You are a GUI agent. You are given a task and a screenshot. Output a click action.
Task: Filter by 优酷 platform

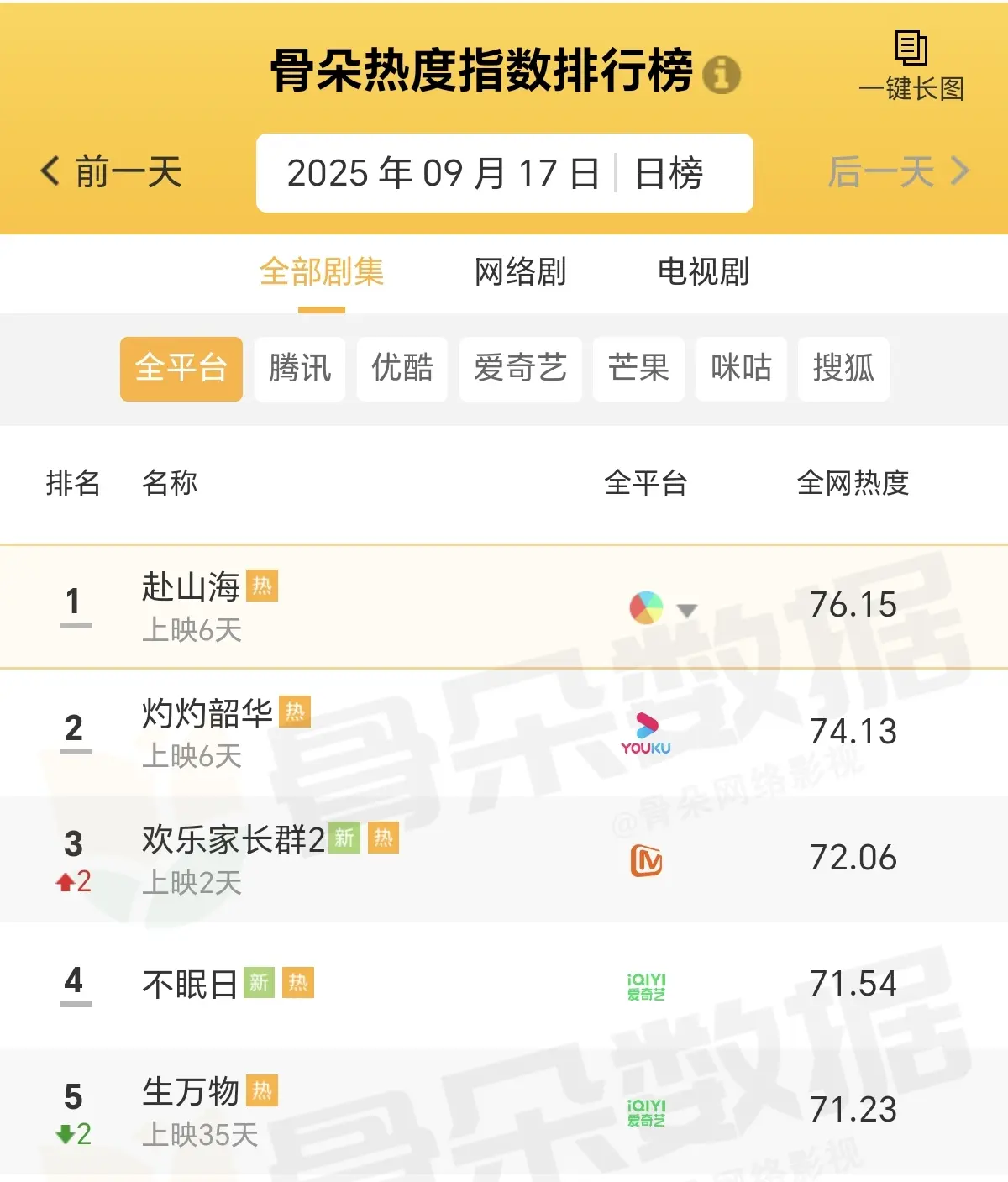click(402, 369)
